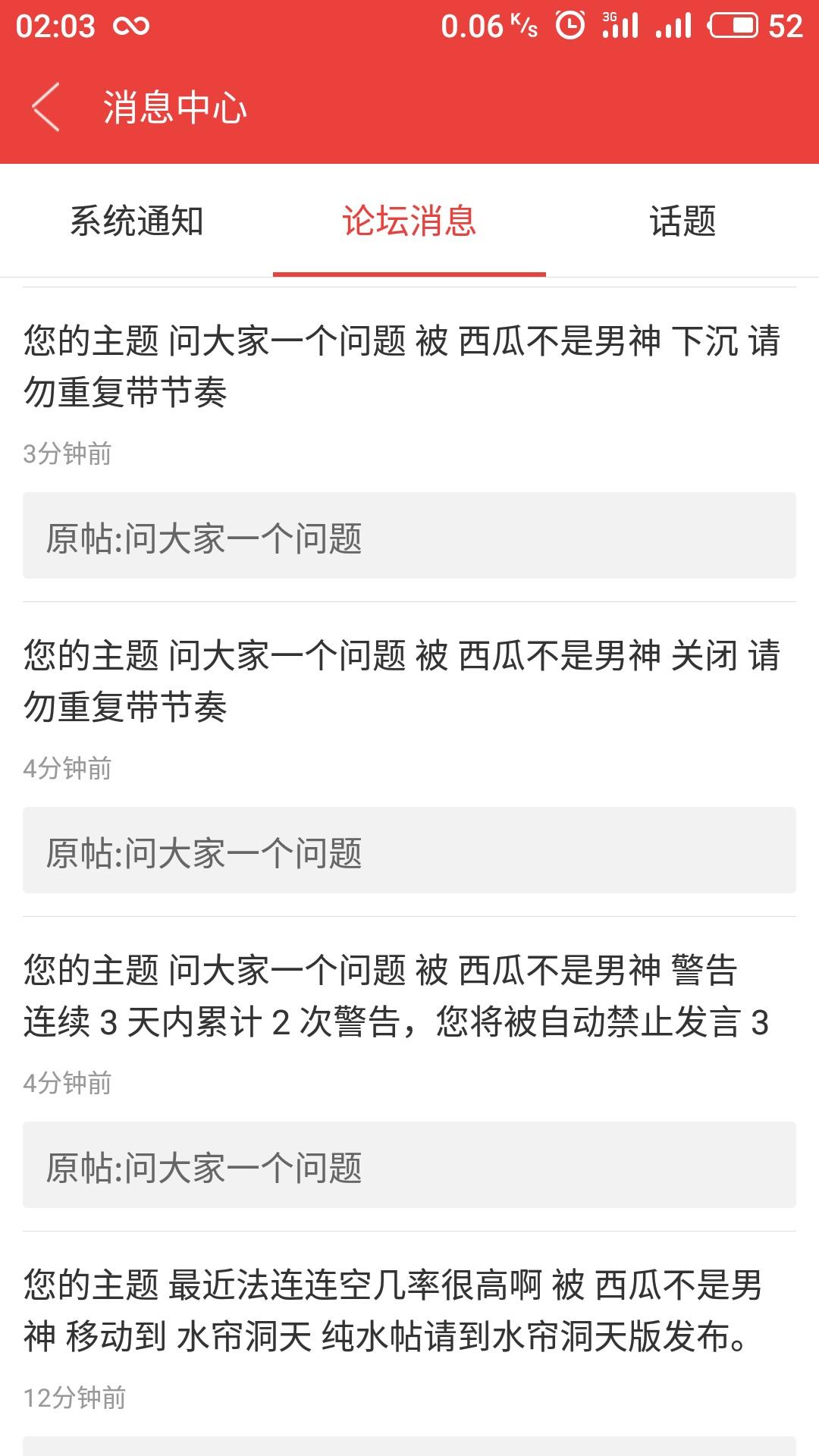Image resolution: width=819 pixels, height=1456 pixels.
Task: Open the 下沉 notification from 3分钟前
Action: coord(402,366)
